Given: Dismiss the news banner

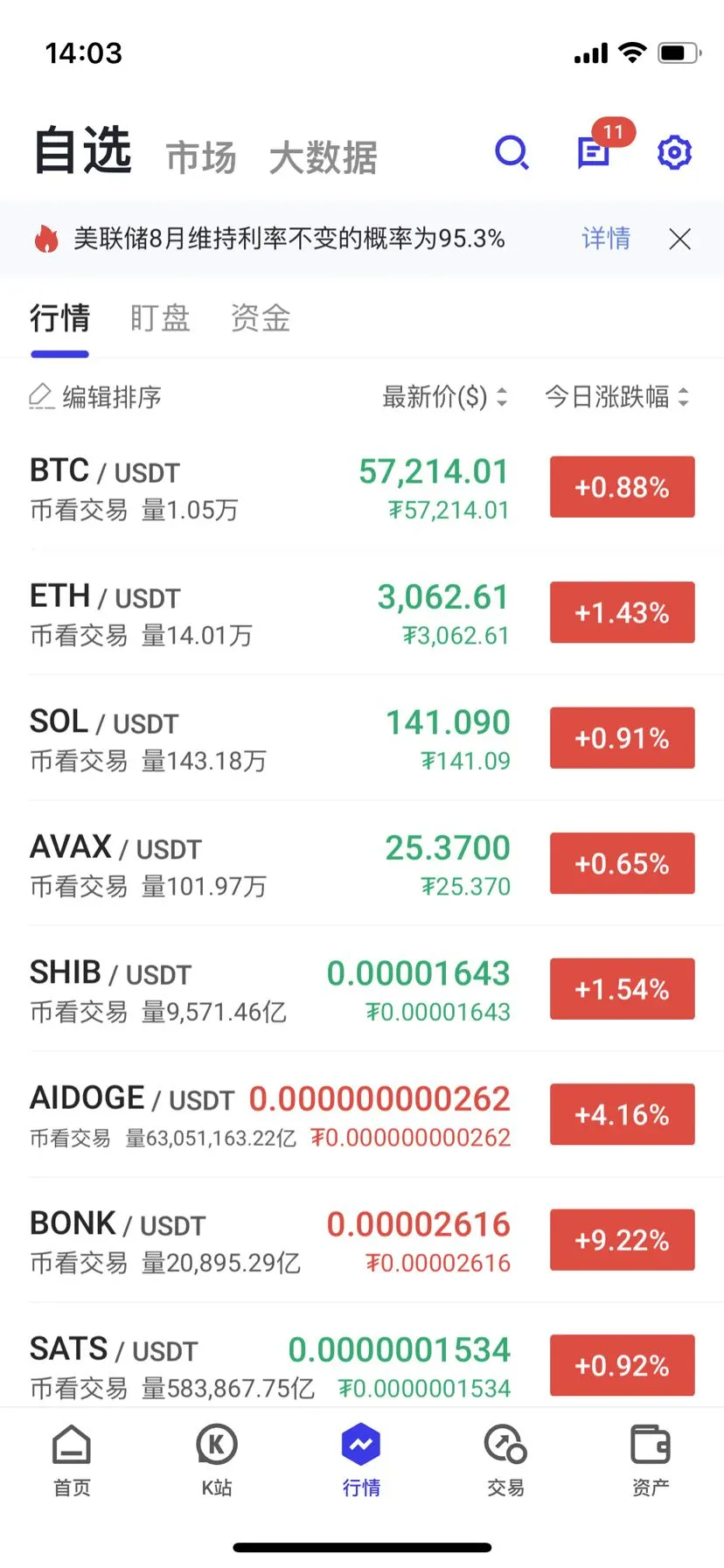Looking at the screenshot, I should [679, 239].
